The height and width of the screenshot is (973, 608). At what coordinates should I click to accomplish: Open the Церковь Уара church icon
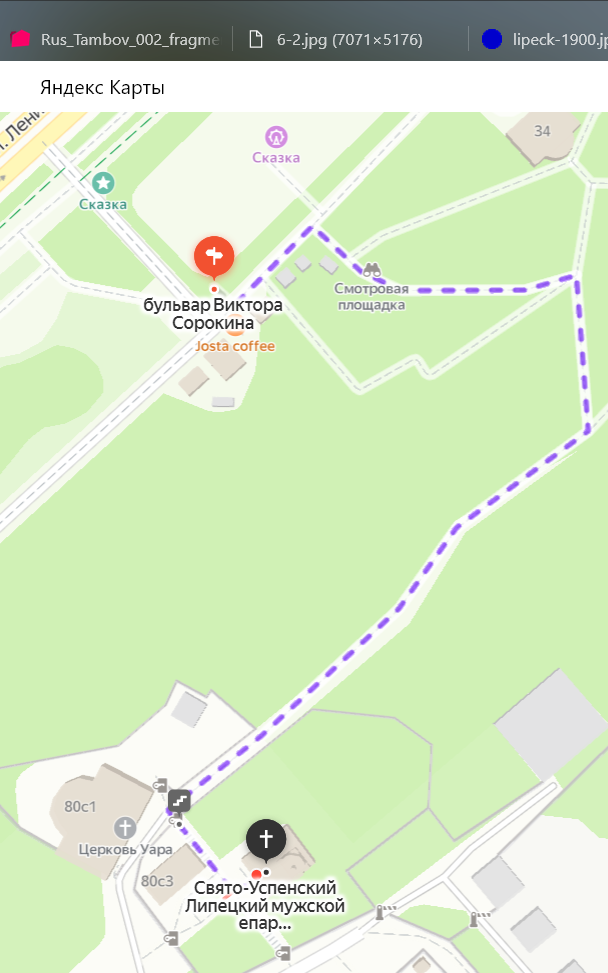[125, 828]
